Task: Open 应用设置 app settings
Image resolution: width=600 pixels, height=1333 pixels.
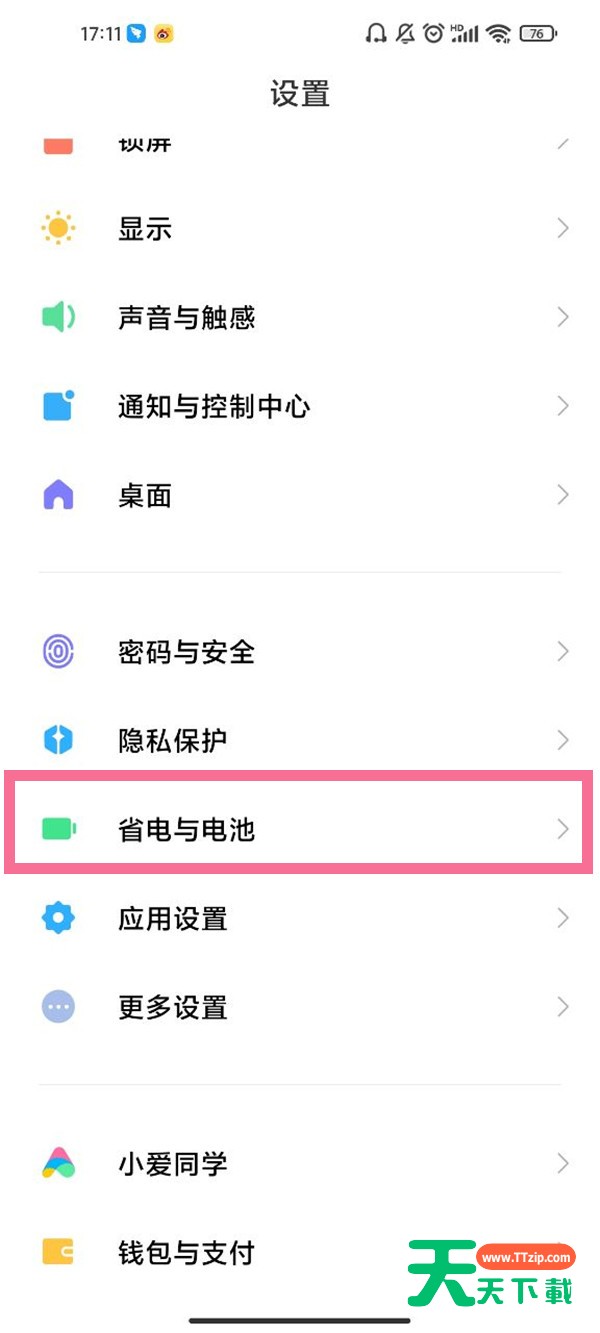Action: click(173, 918)
